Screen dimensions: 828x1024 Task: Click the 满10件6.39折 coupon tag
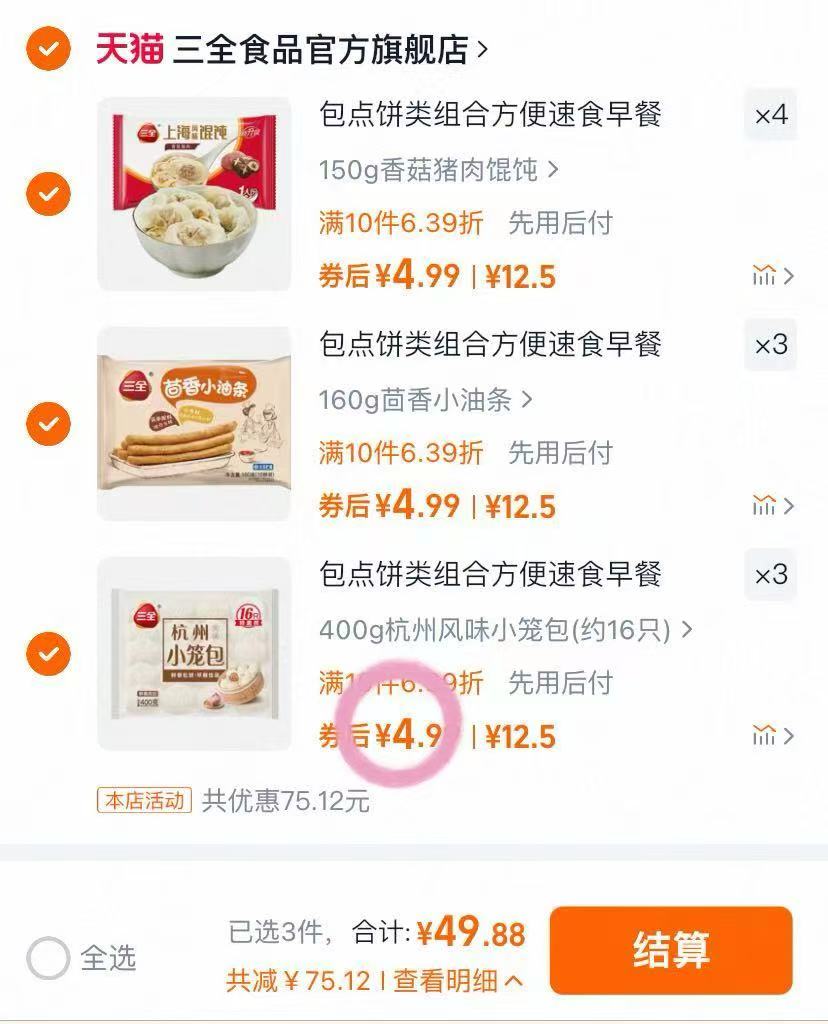(398, 224)
